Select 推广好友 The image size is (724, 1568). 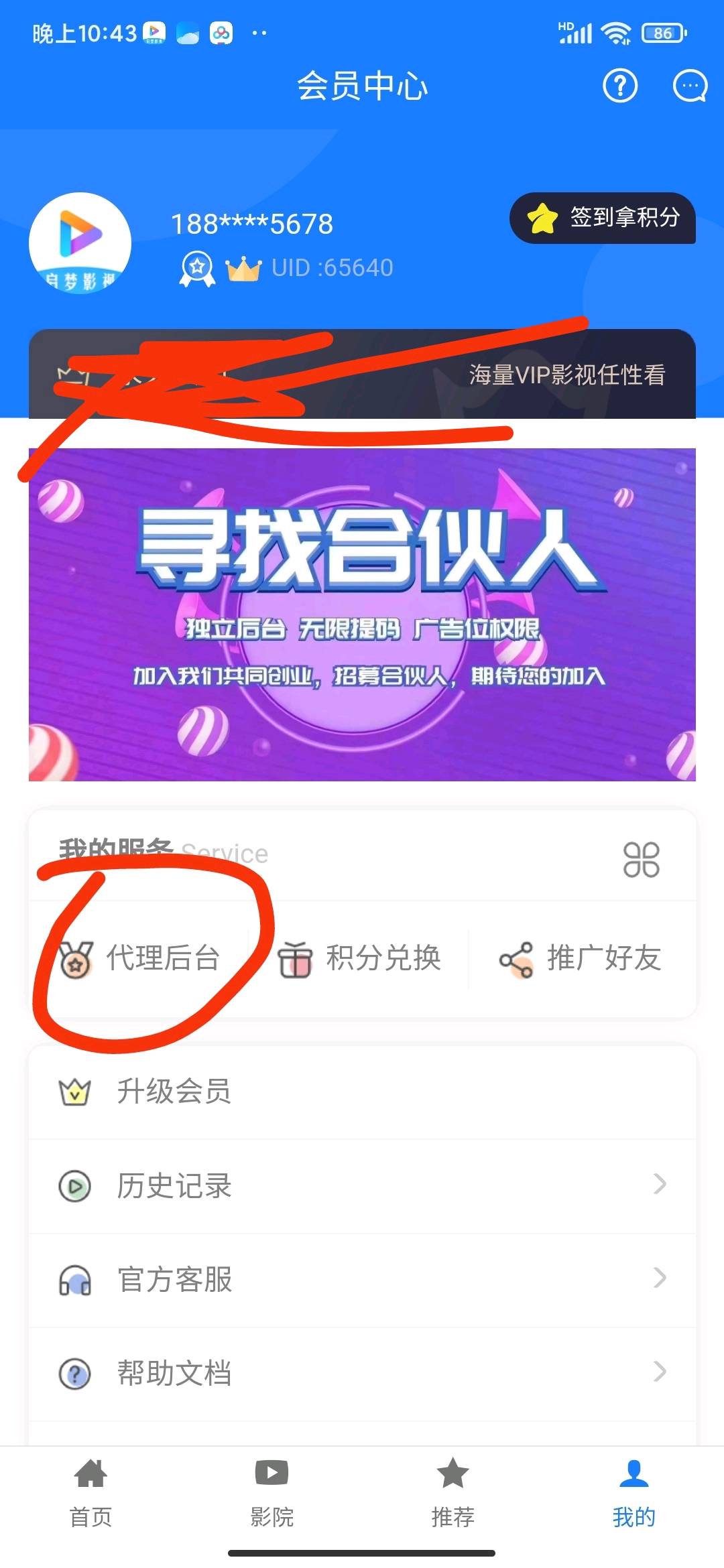pyautogui.click(x=581, y=958)
